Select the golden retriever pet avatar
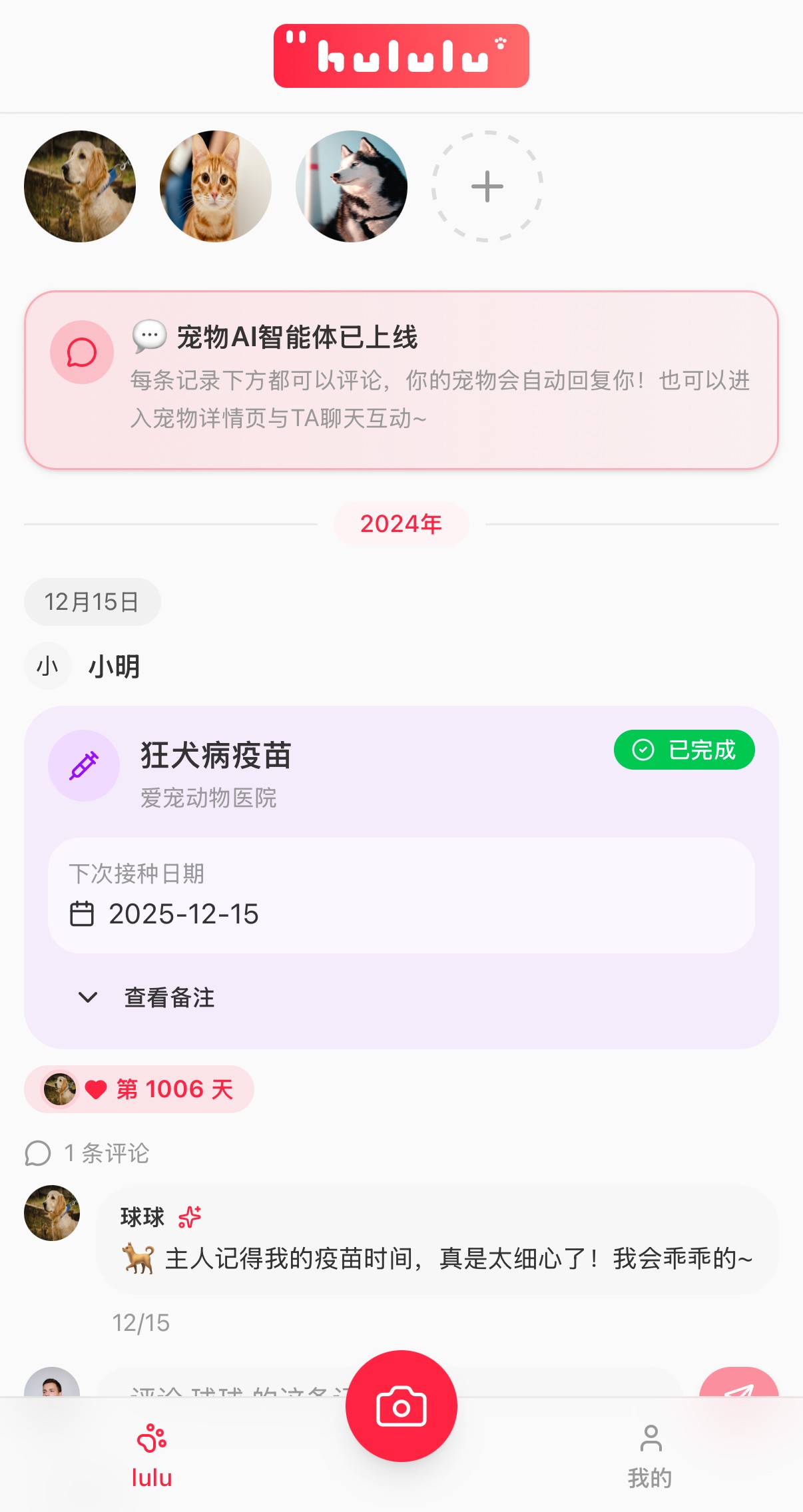803x1512 pixels. (x=80, y=186)
